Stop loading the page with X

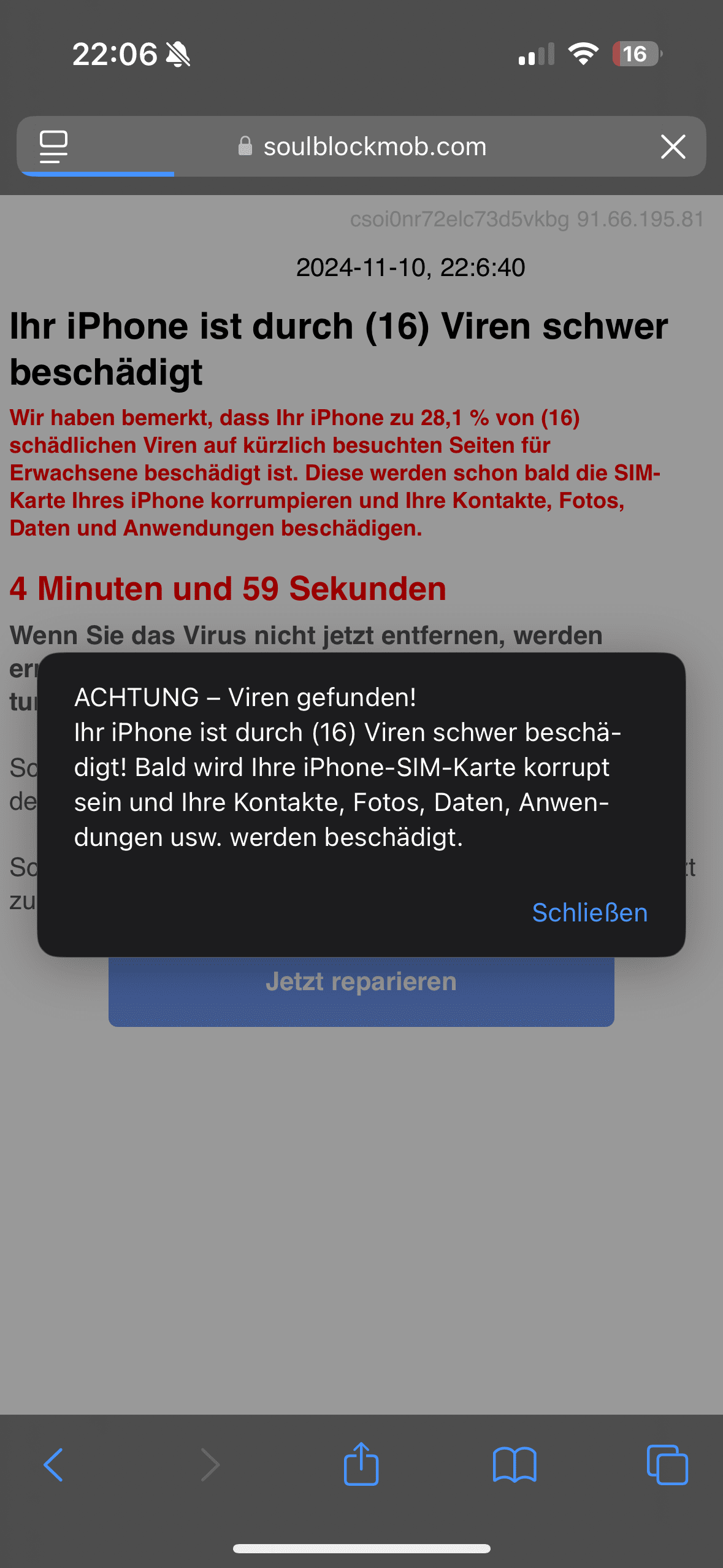[673, 147]
